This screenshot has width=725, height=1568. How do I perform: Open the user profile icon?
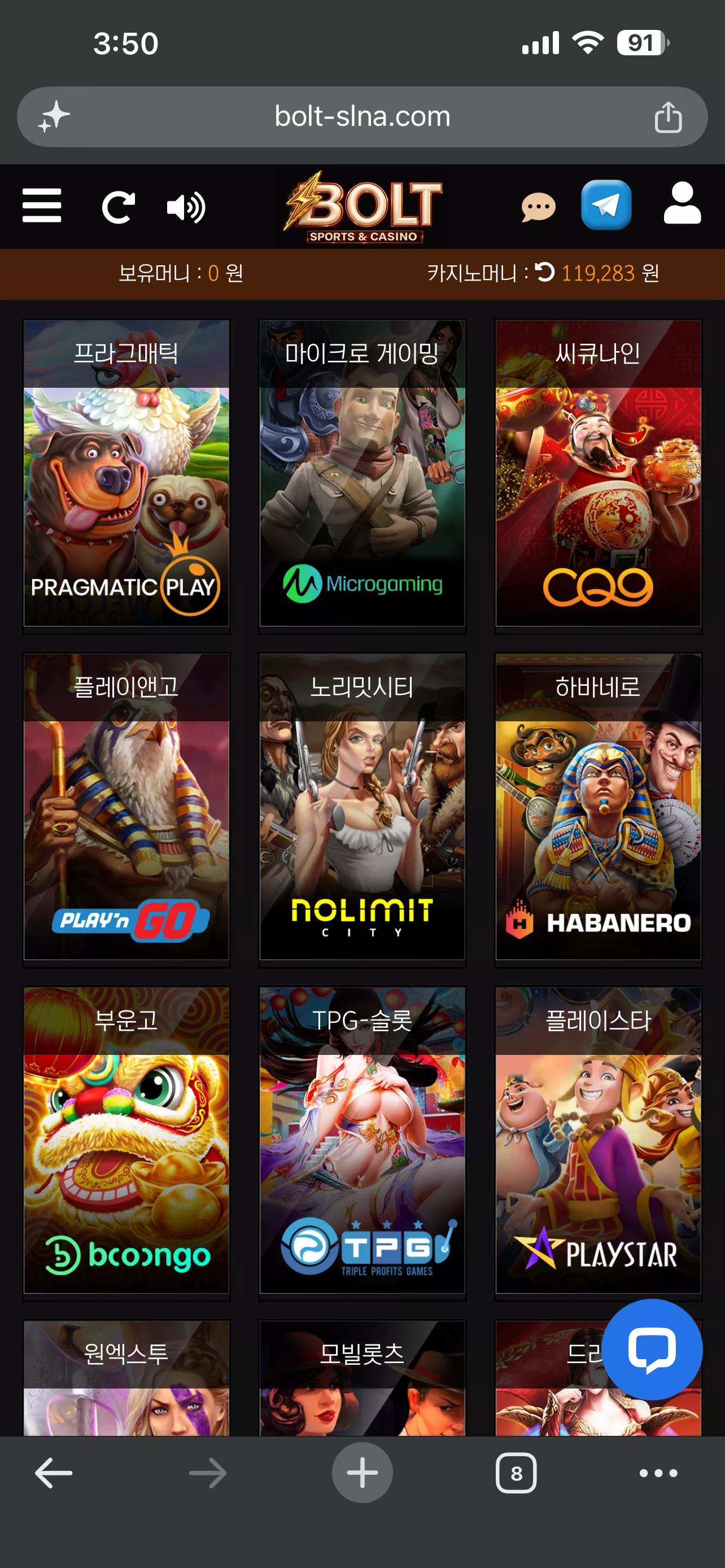coord(682,203)
